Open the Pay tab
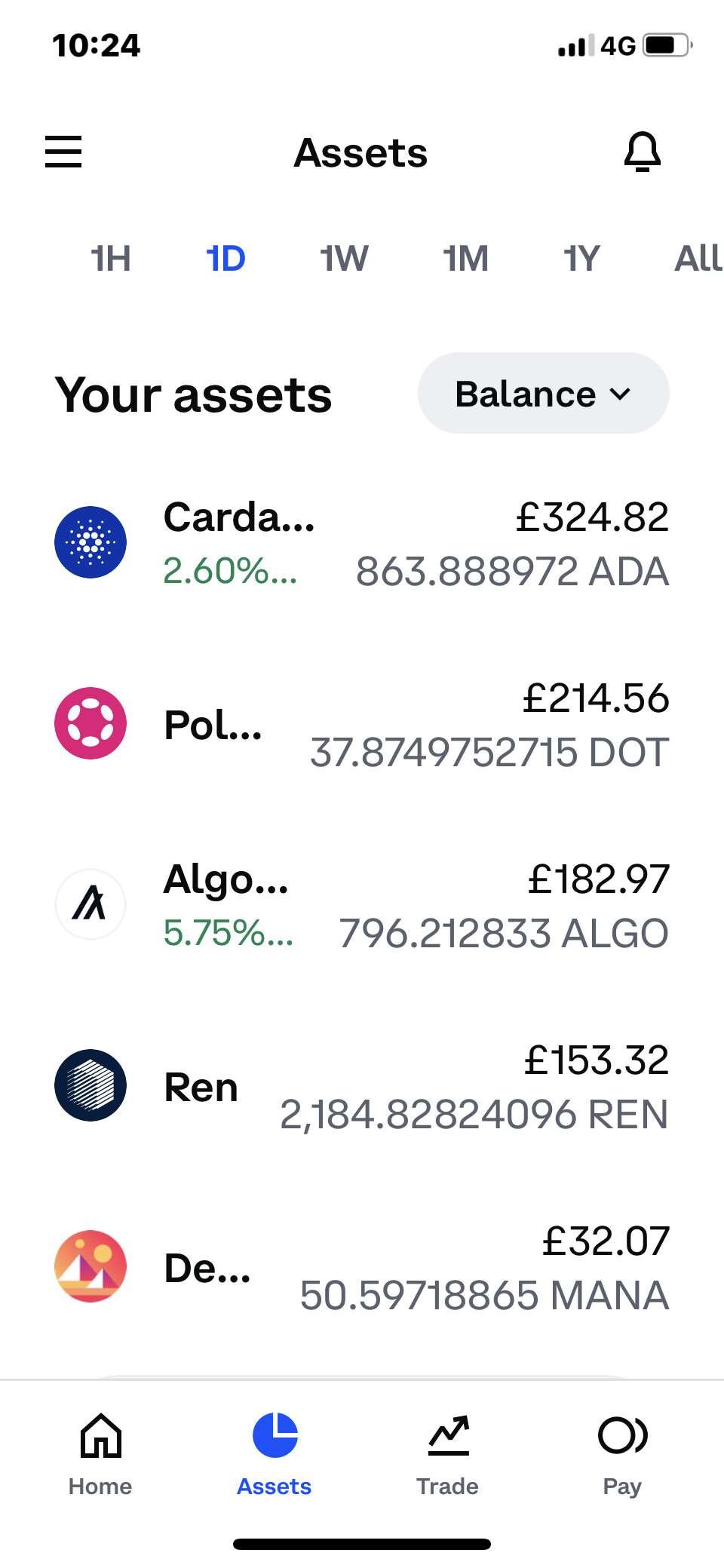The image size is (724, 1568). (x=622, y=1454)
